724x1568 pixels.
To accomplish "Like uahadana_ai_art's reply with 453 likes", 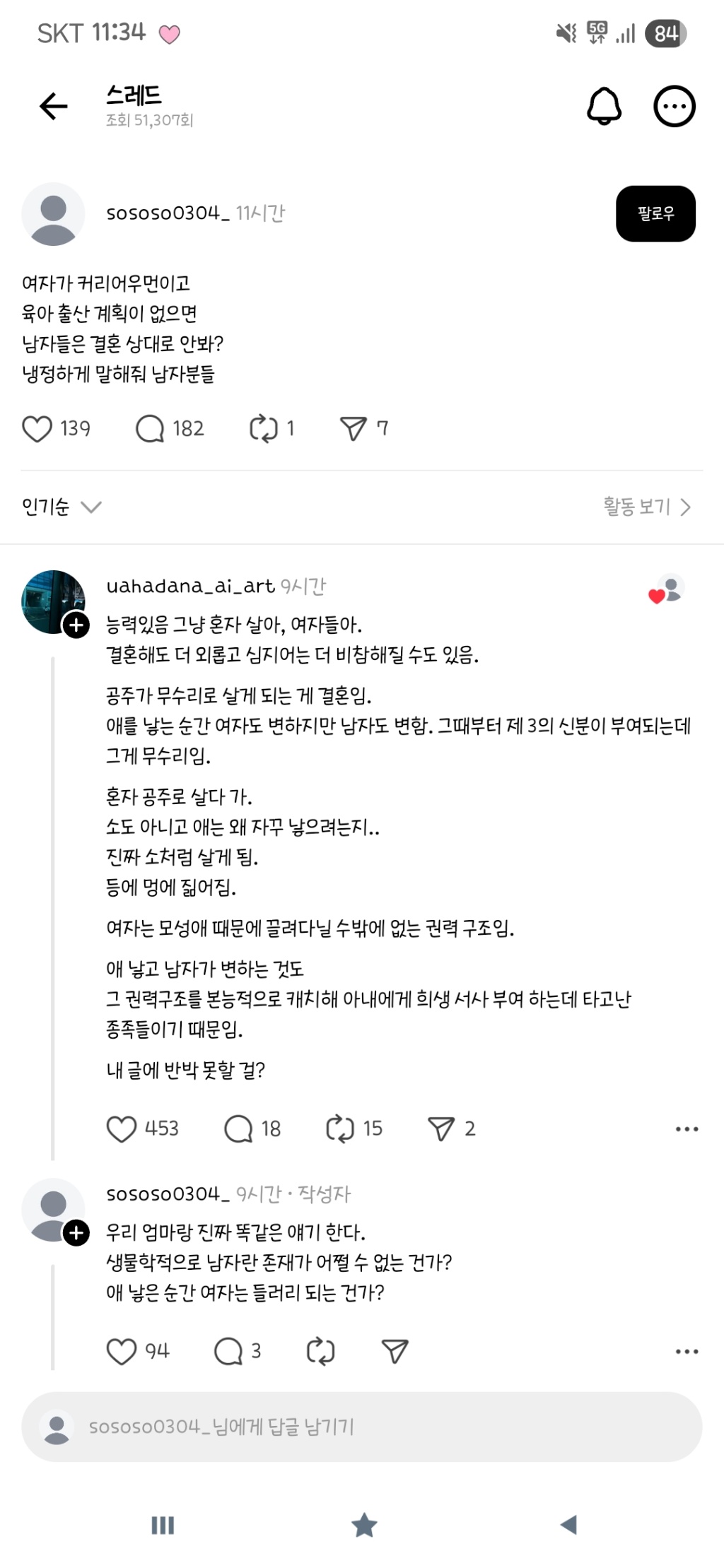I will (x=122, y=1129).
